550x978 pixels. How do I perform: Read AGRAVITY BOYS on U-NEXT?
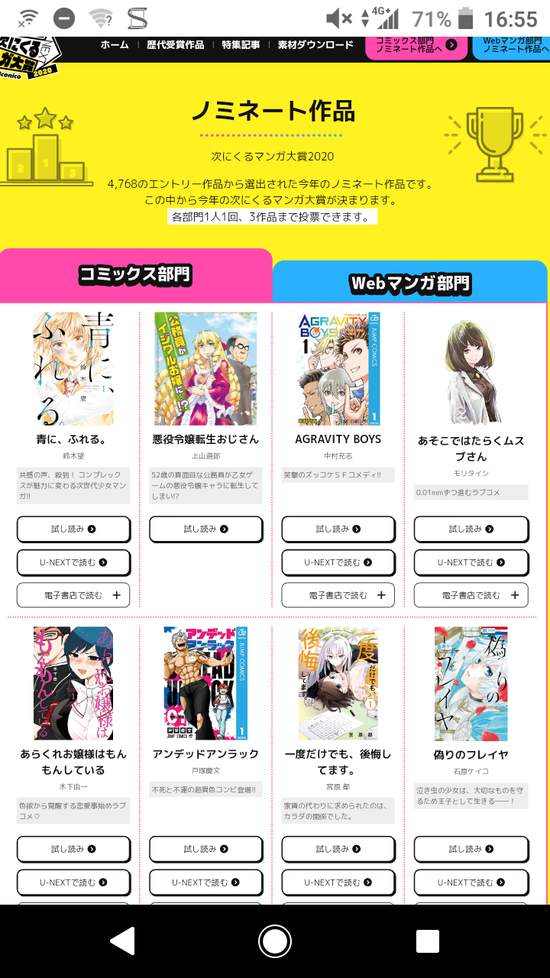tap(339, 562)
